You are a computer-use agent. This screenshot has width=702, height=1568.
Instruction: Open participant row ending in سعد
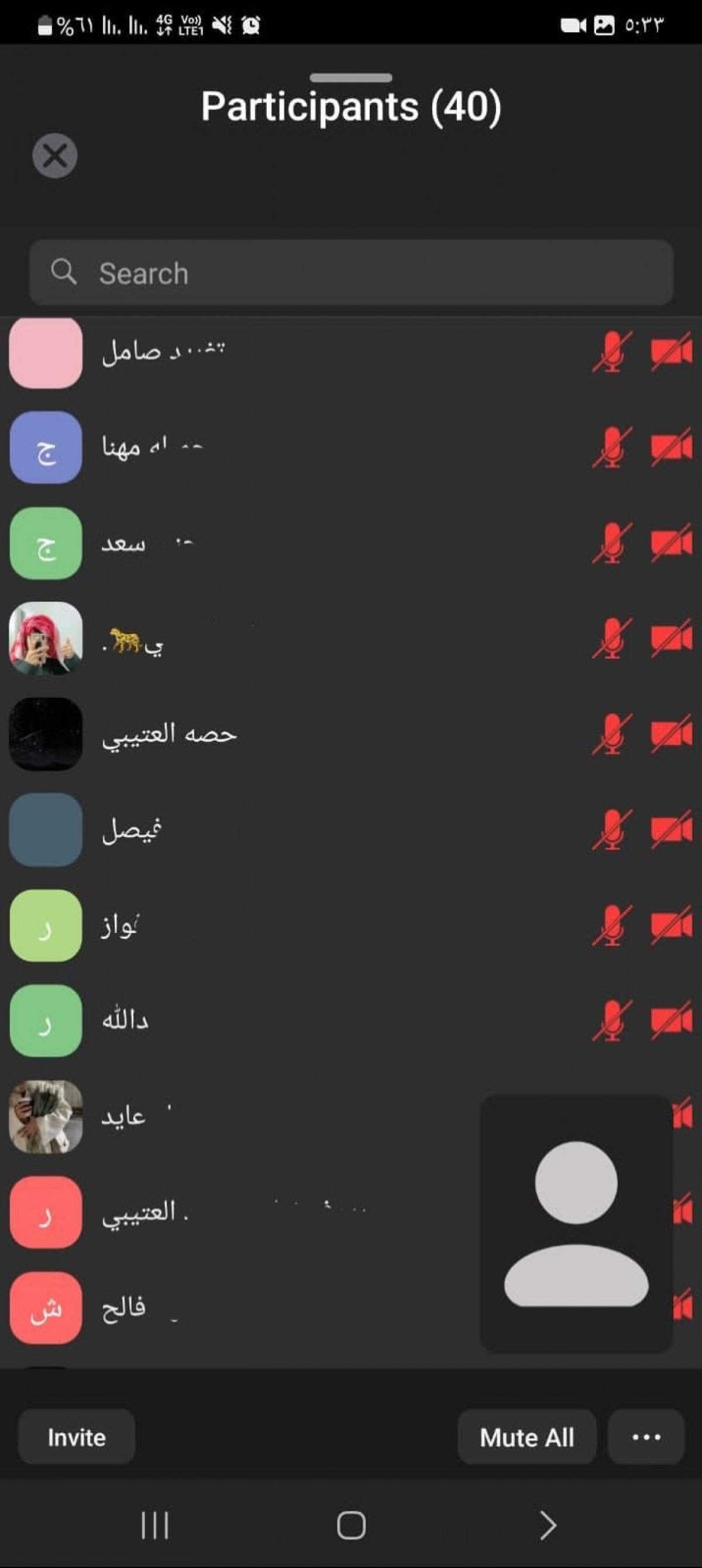click(350, 543)
